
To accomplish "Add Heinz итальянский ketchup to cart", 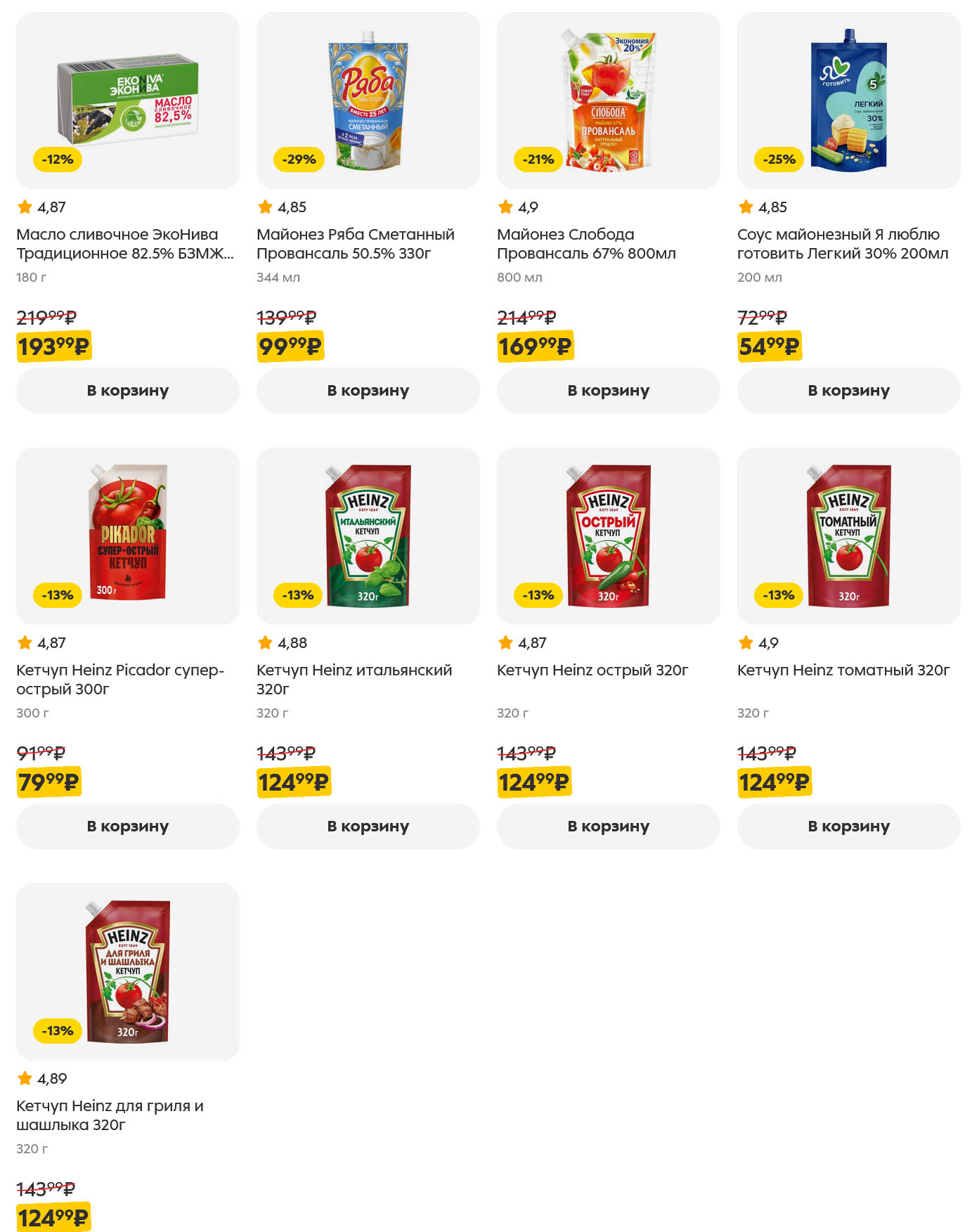I will tap(368, 826).
